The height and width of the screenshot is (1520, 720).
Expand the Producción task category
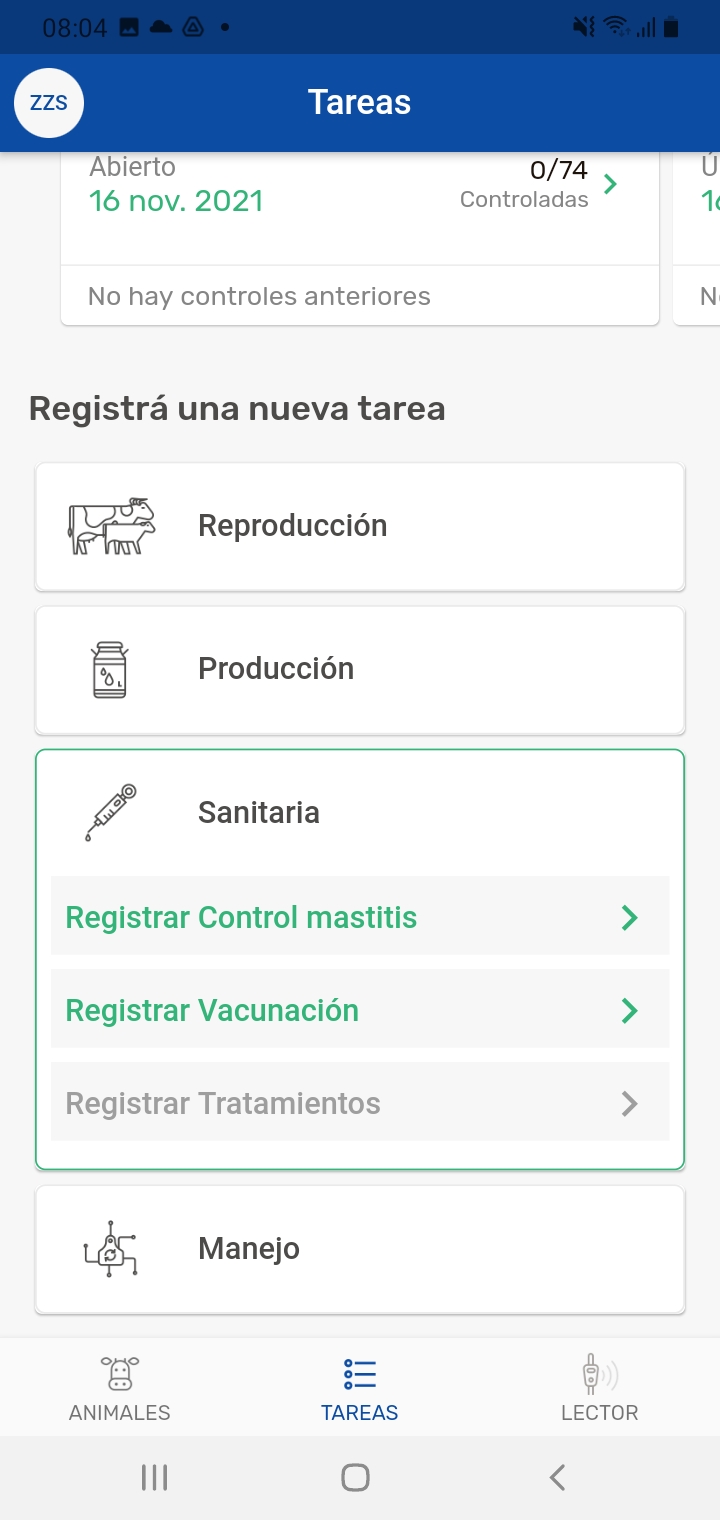[x=360, y=669]
